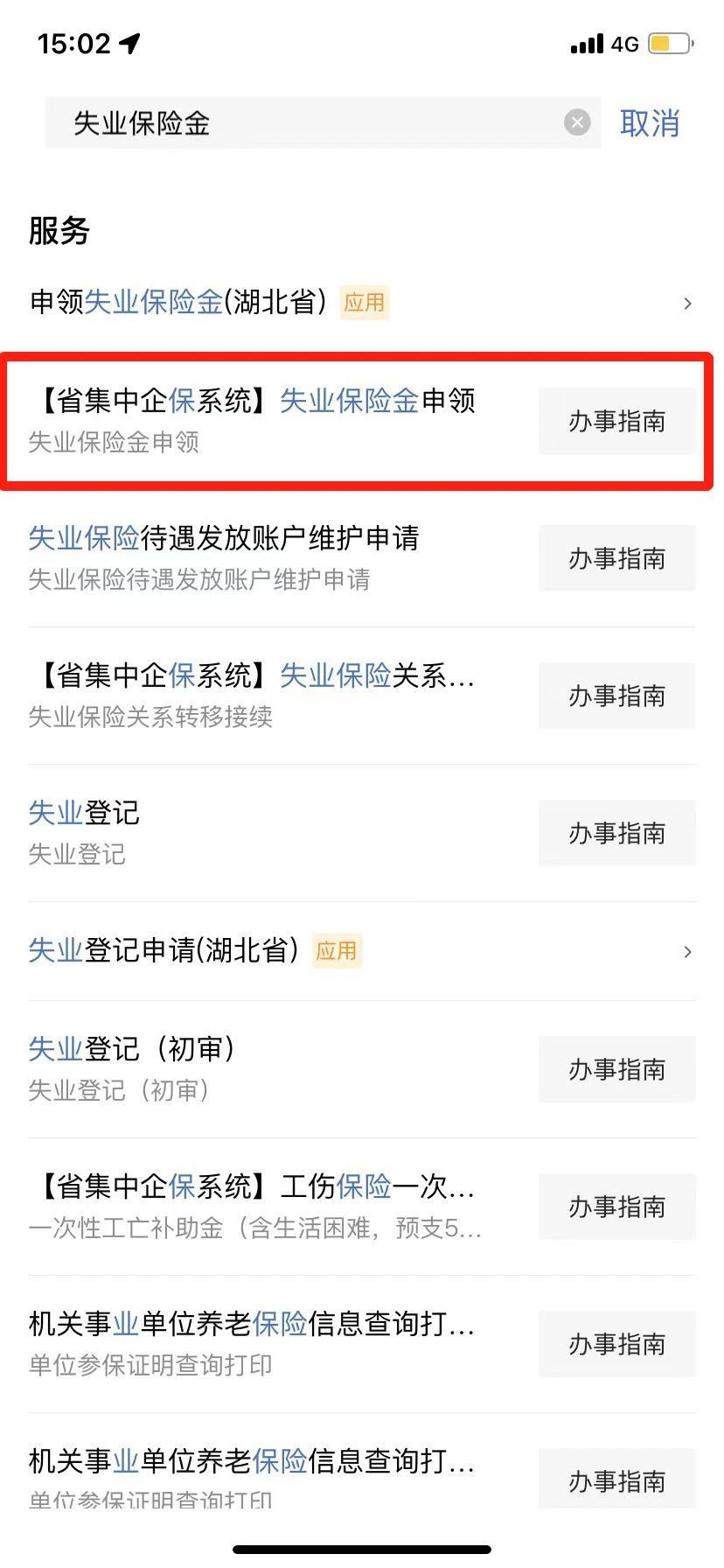Viewport: 724px width, 1568px height.
Task: Open 办事指南 for 一次性工亡补助金
Action: point(616,1207)
